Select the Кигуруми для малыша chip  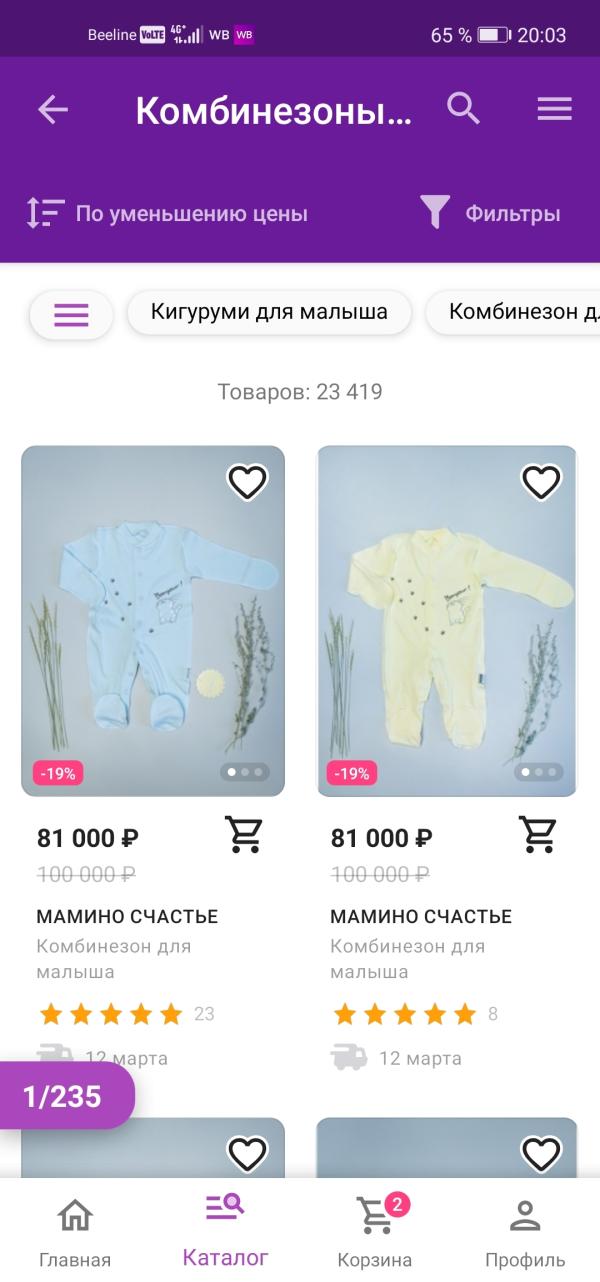pos(269,312)
